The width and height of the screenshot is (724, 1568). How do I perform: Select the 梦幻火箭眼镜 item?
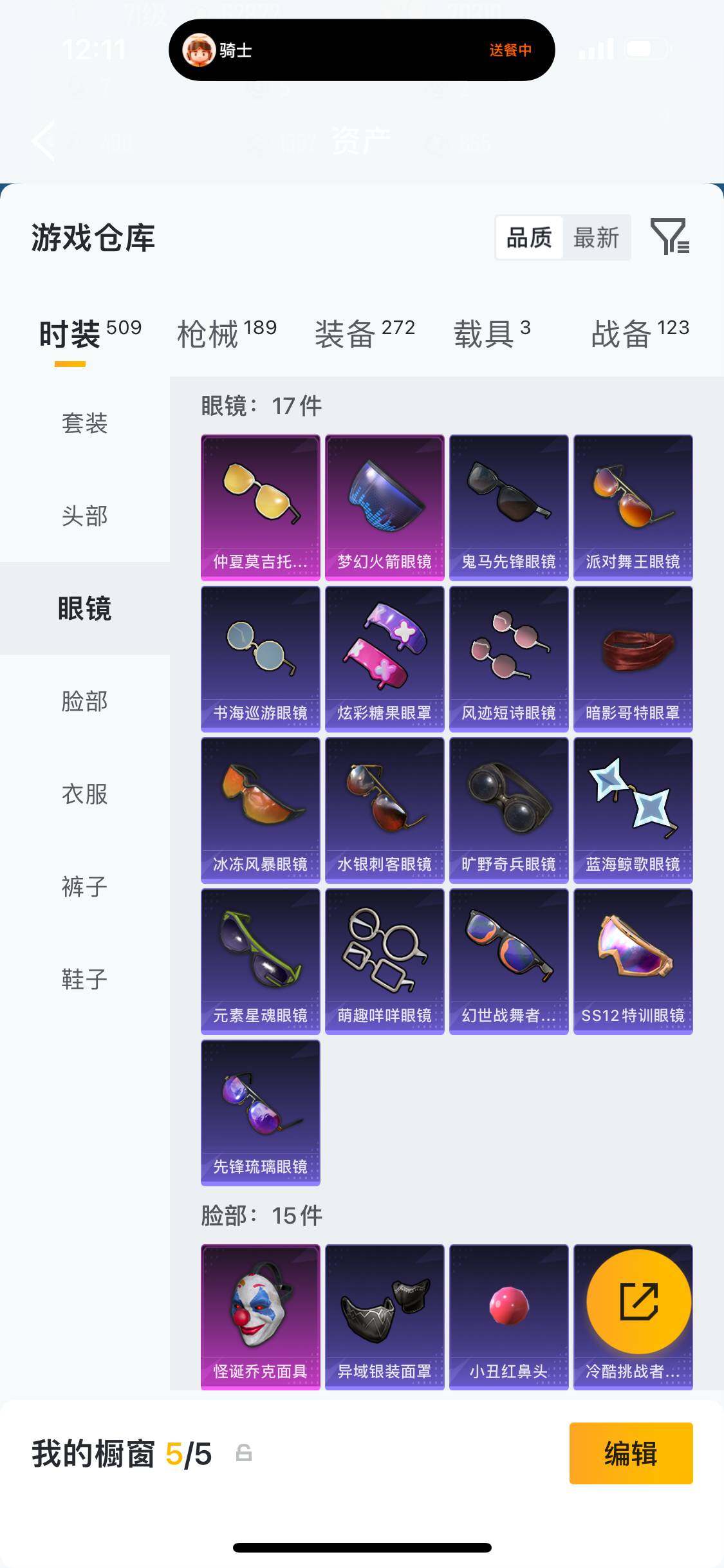(x=384, y=505)
